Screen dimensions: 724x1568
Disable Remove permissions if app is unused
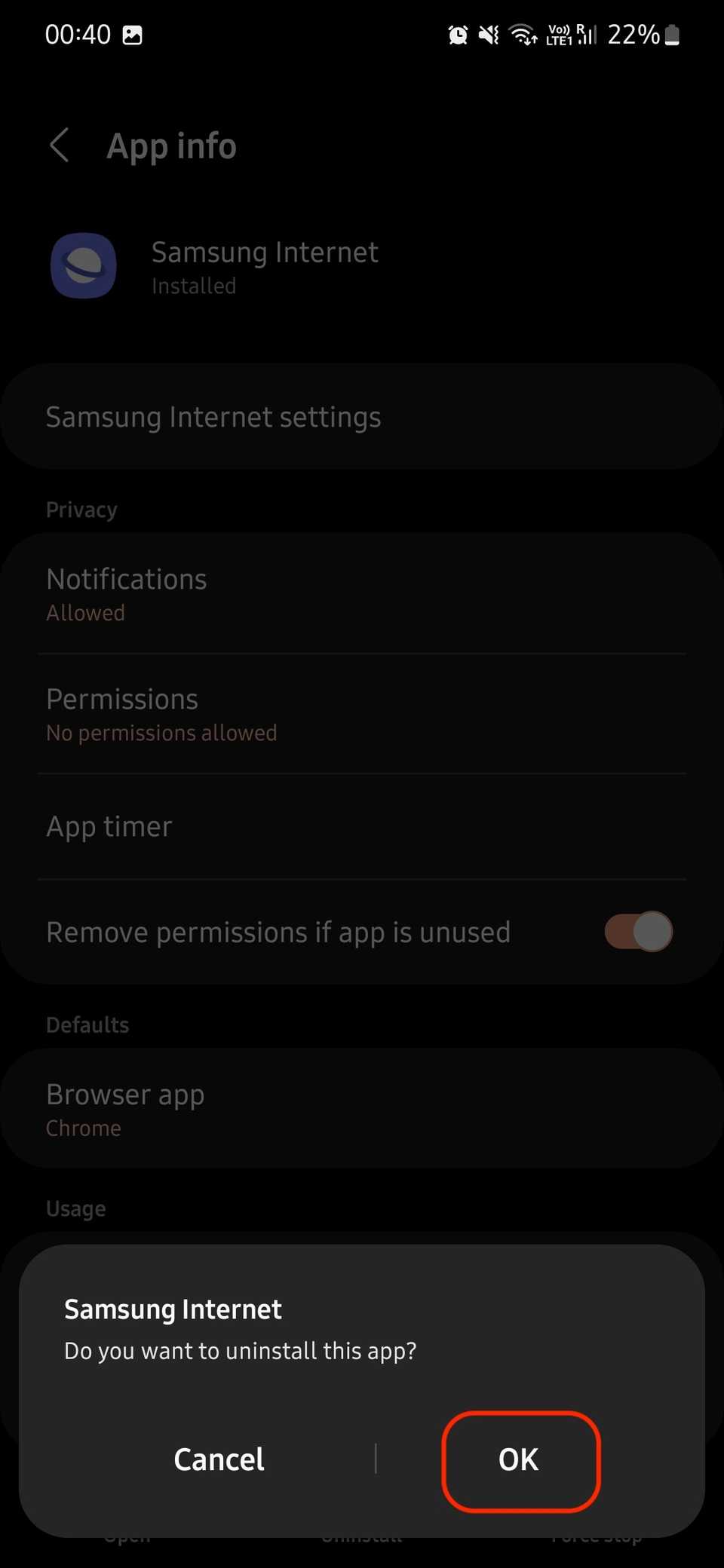point(637,932)
